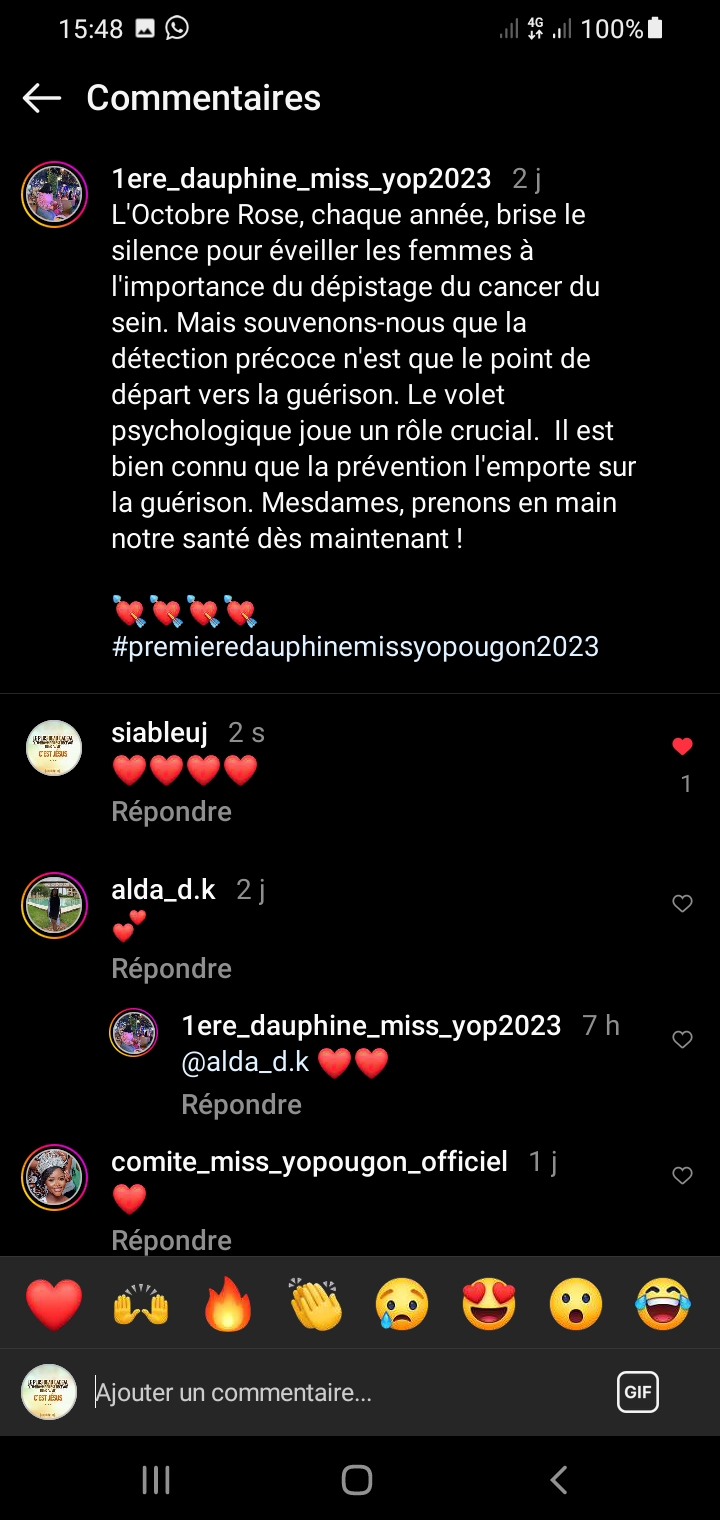Open comite_miss_yopougon_officiel's profile avatar
The image size is (720, 1520).
point(54,1177)
